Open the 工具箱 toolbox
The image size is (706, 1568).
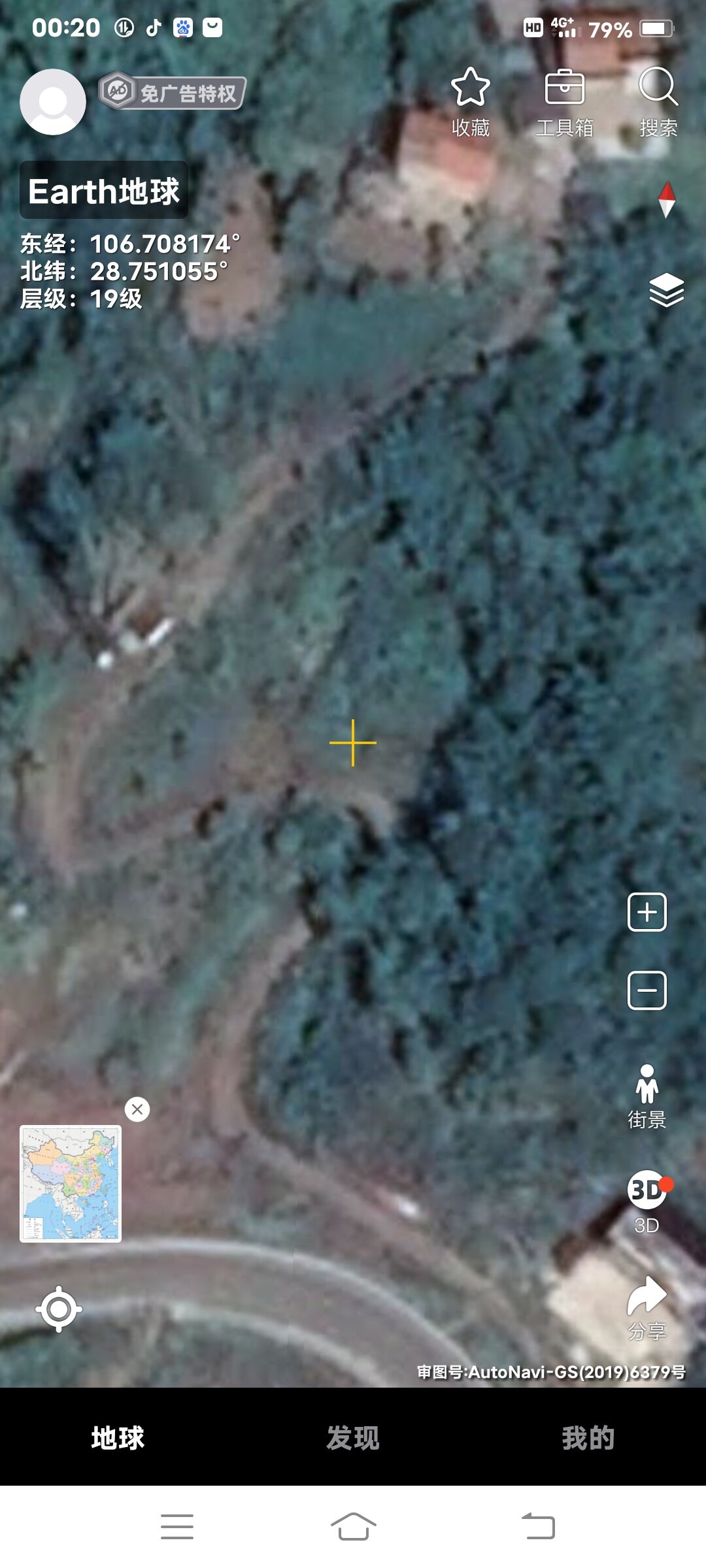[565, 102]
